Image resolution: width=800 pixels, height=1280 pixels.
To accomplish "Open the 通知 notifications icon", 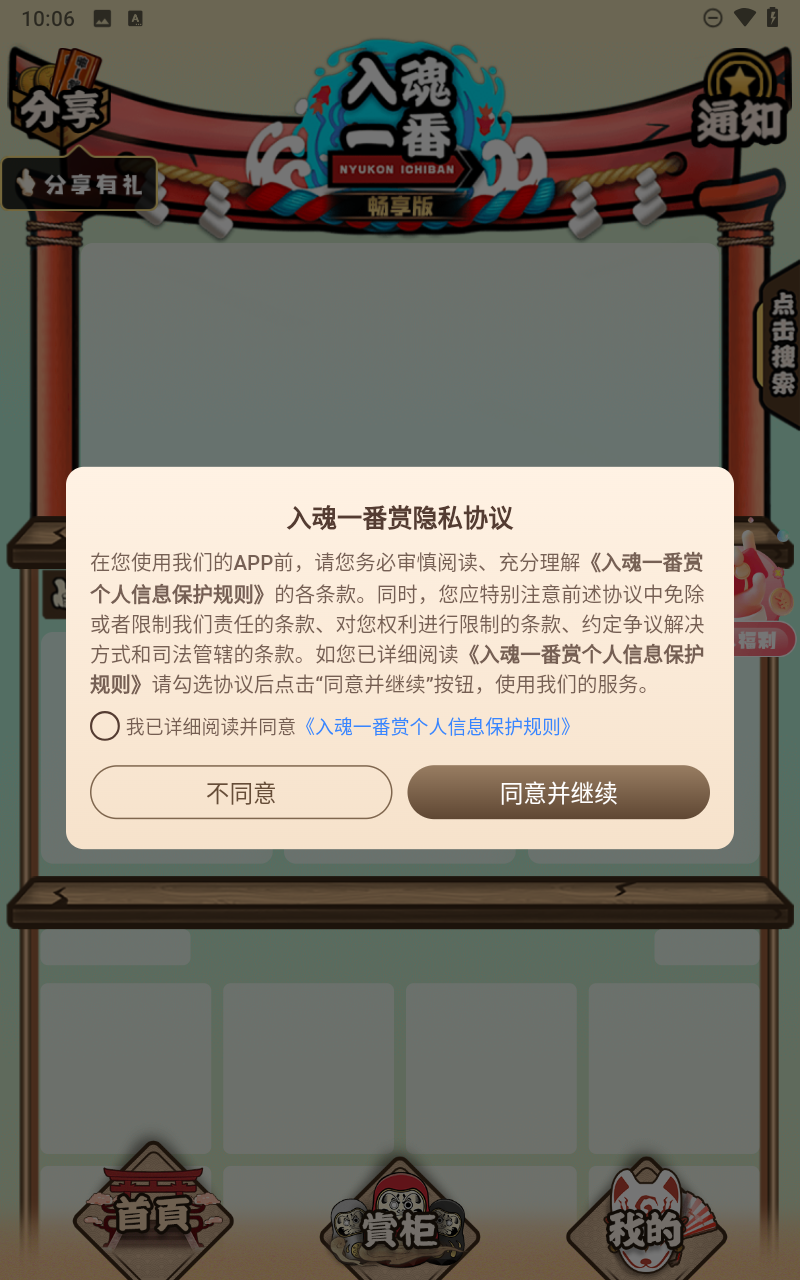I will [x=740, y=100].
